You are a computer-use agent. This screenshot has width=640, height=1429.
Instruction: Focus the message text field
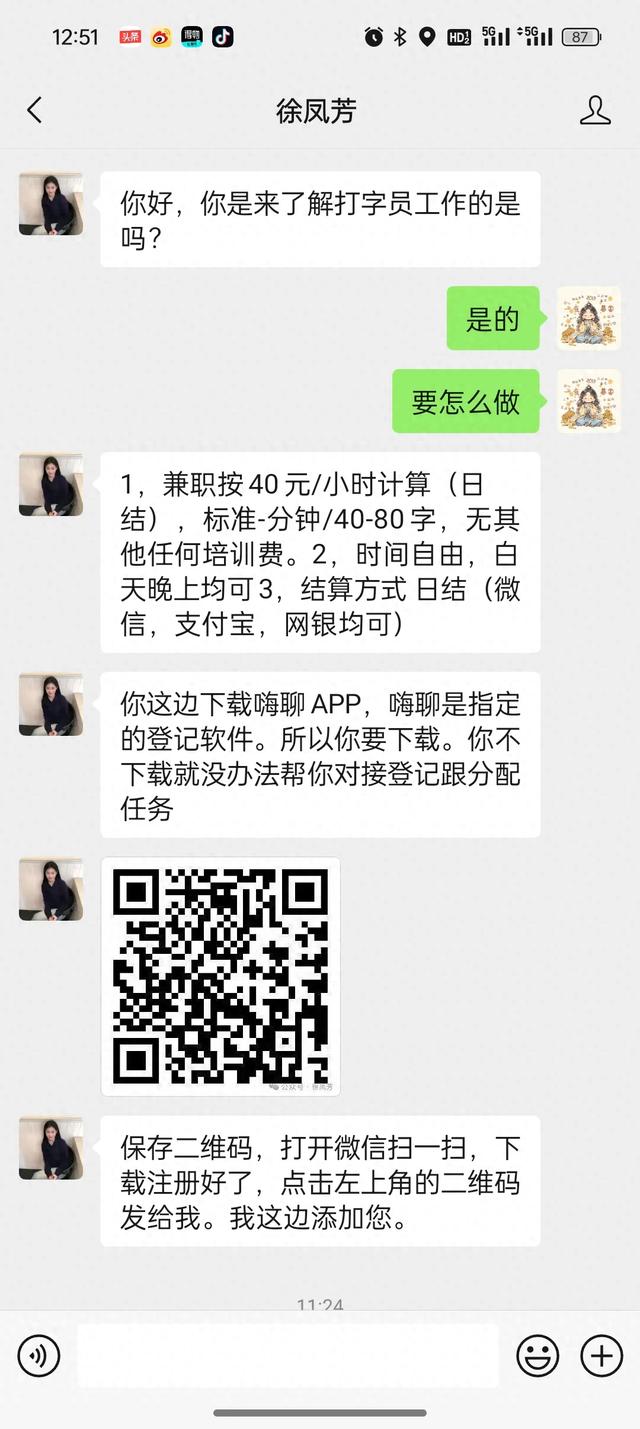[x=288, y=1356]
